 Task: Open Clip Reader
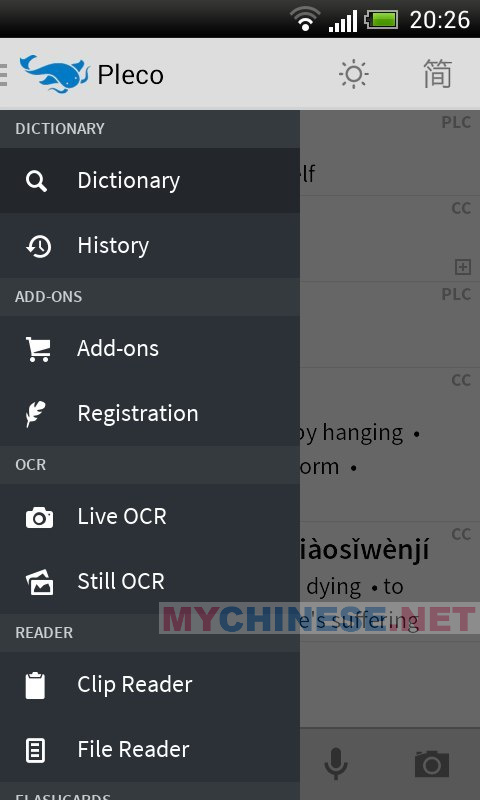click(149, 684)
